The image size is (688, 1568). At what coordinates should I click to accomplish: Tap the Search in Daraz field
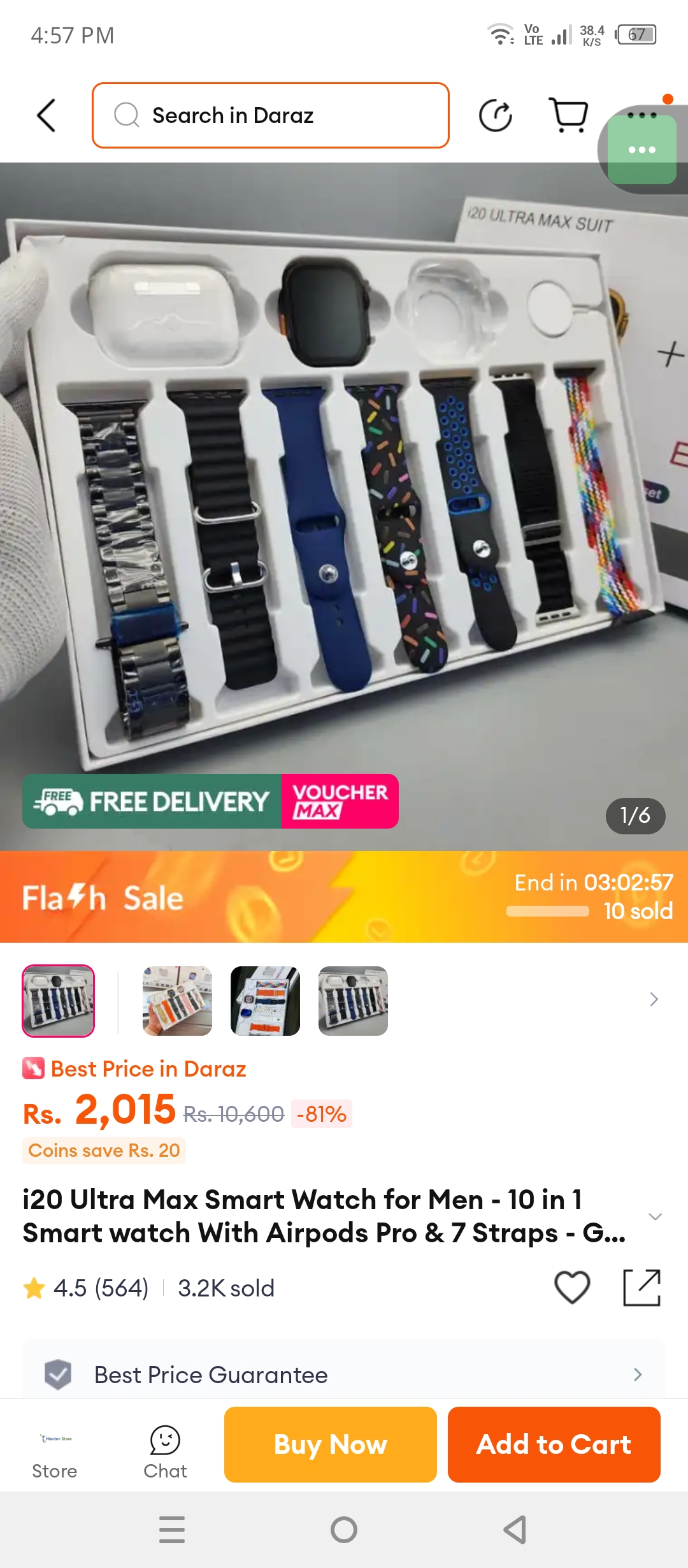point(271,115)
